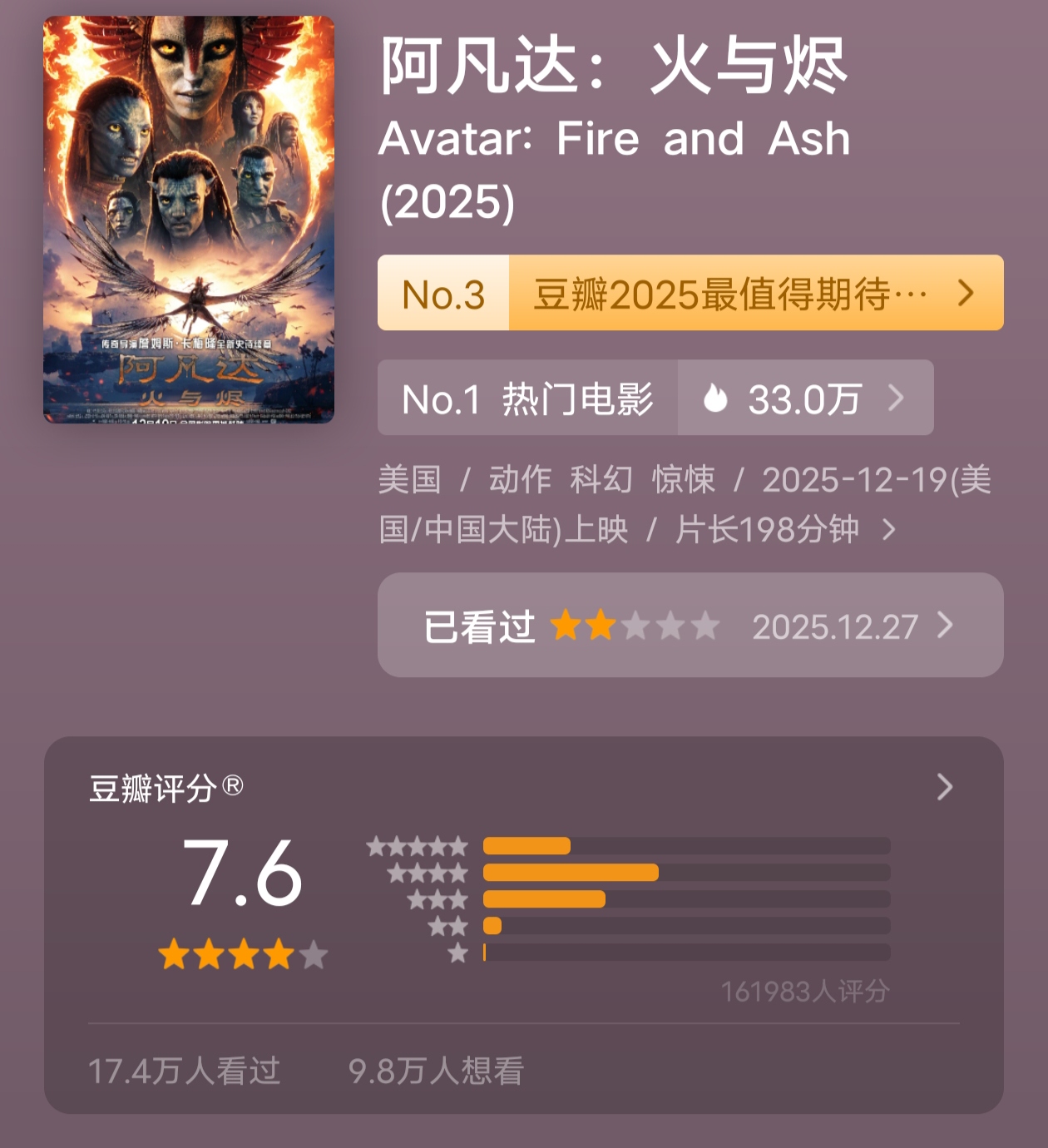Open the Avatar: Fire and Ash poster
Screen dimensions: 1048x1148
tap(189, 220)
